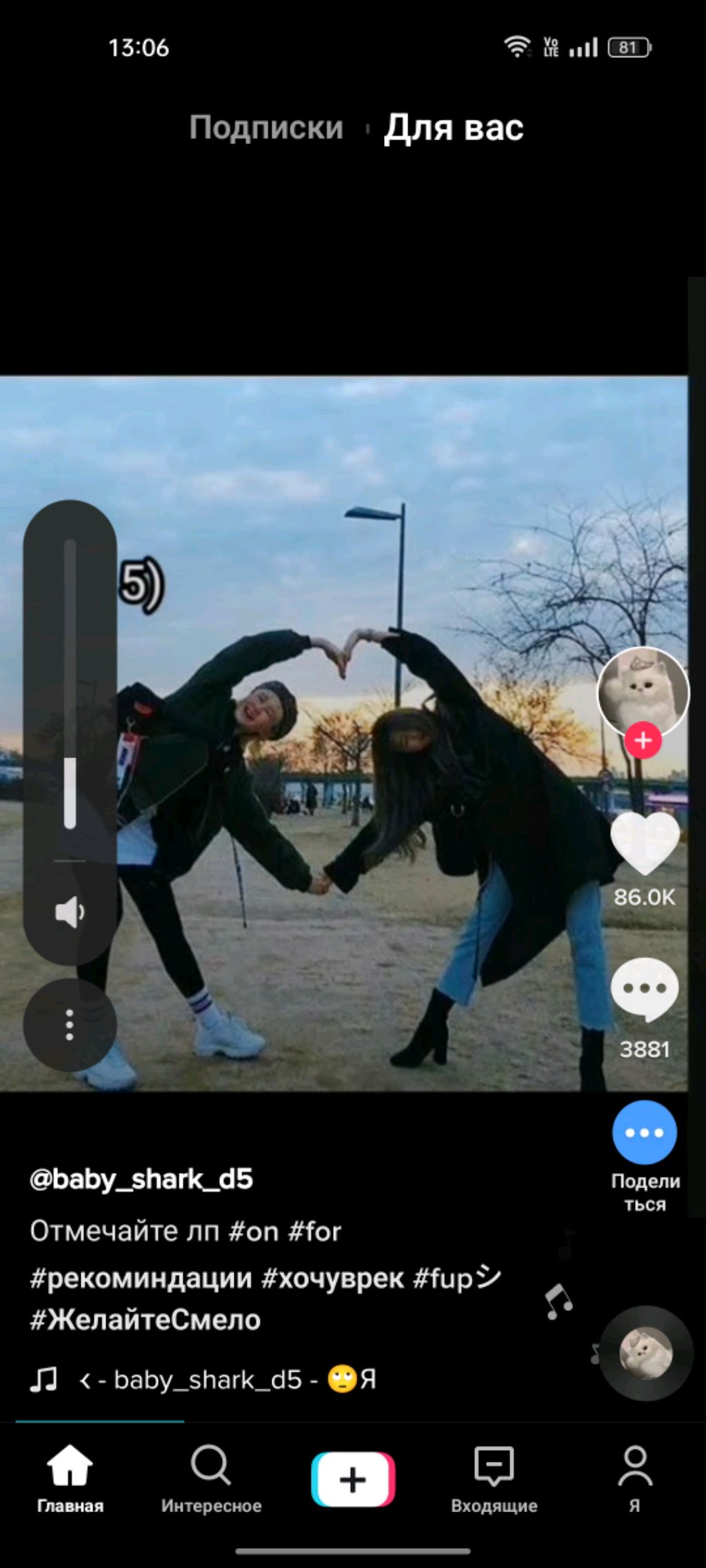The image size is (706, 1568).
Task: Open the original sound by baby_shark_d5
Action: (x=228, y=1380)
